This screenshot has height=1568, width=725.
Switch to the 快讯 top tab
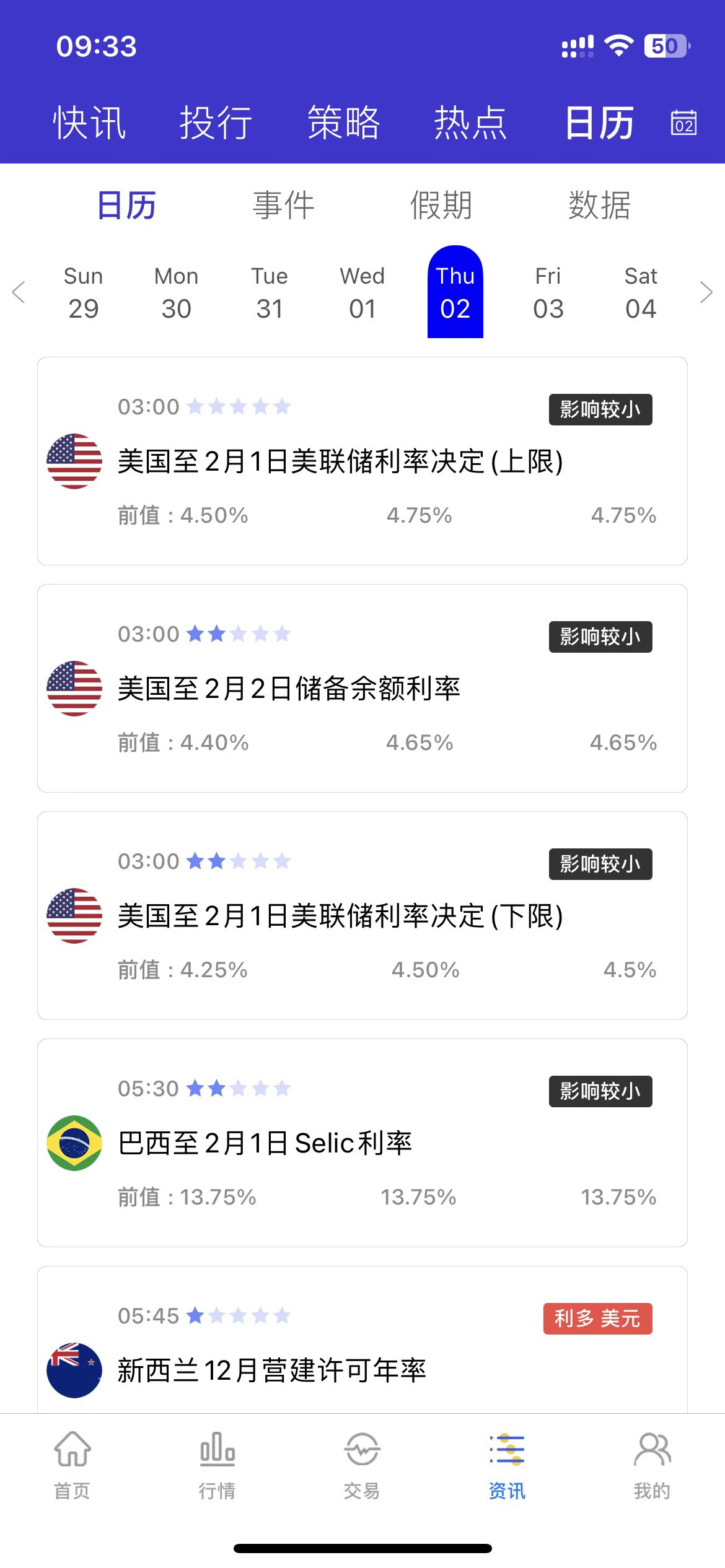(90, 123)
